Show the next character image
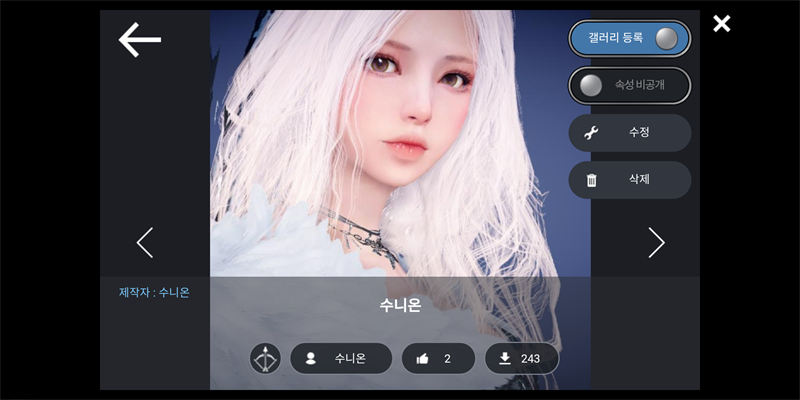Screen dimensions: 800x400 click(656, 242)
